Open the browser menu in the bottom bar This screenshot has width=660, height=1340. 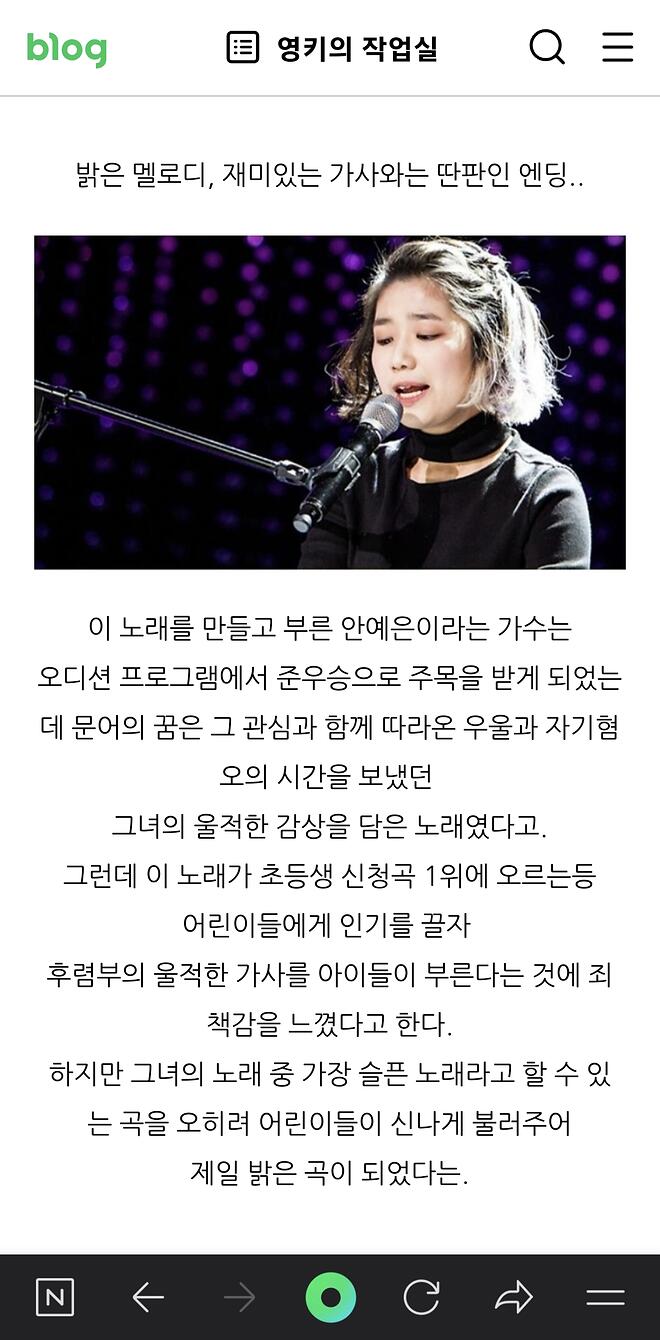click(605, 1298)
